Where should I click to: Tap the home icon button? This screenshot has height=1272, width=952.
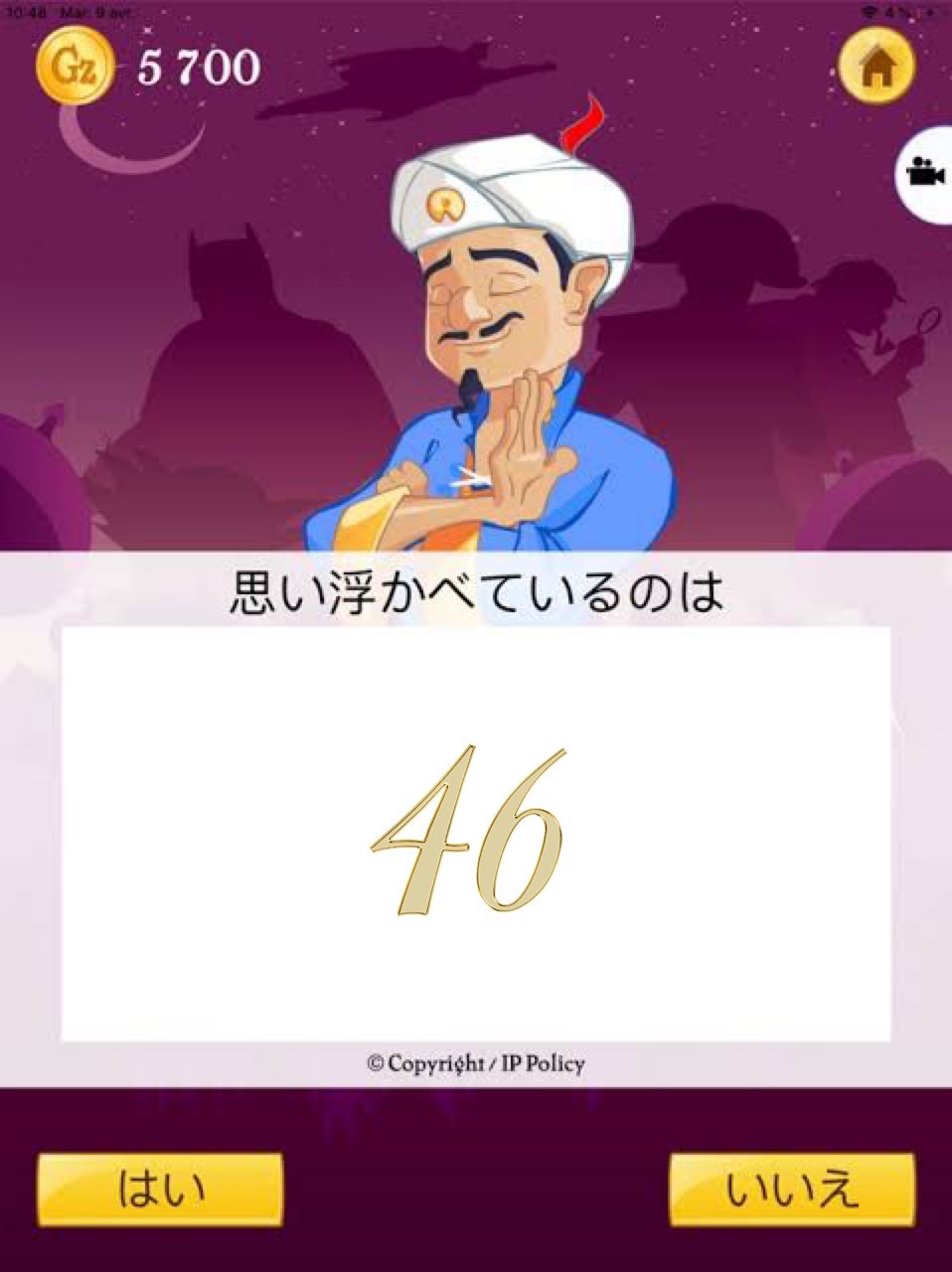click(875, 66)
